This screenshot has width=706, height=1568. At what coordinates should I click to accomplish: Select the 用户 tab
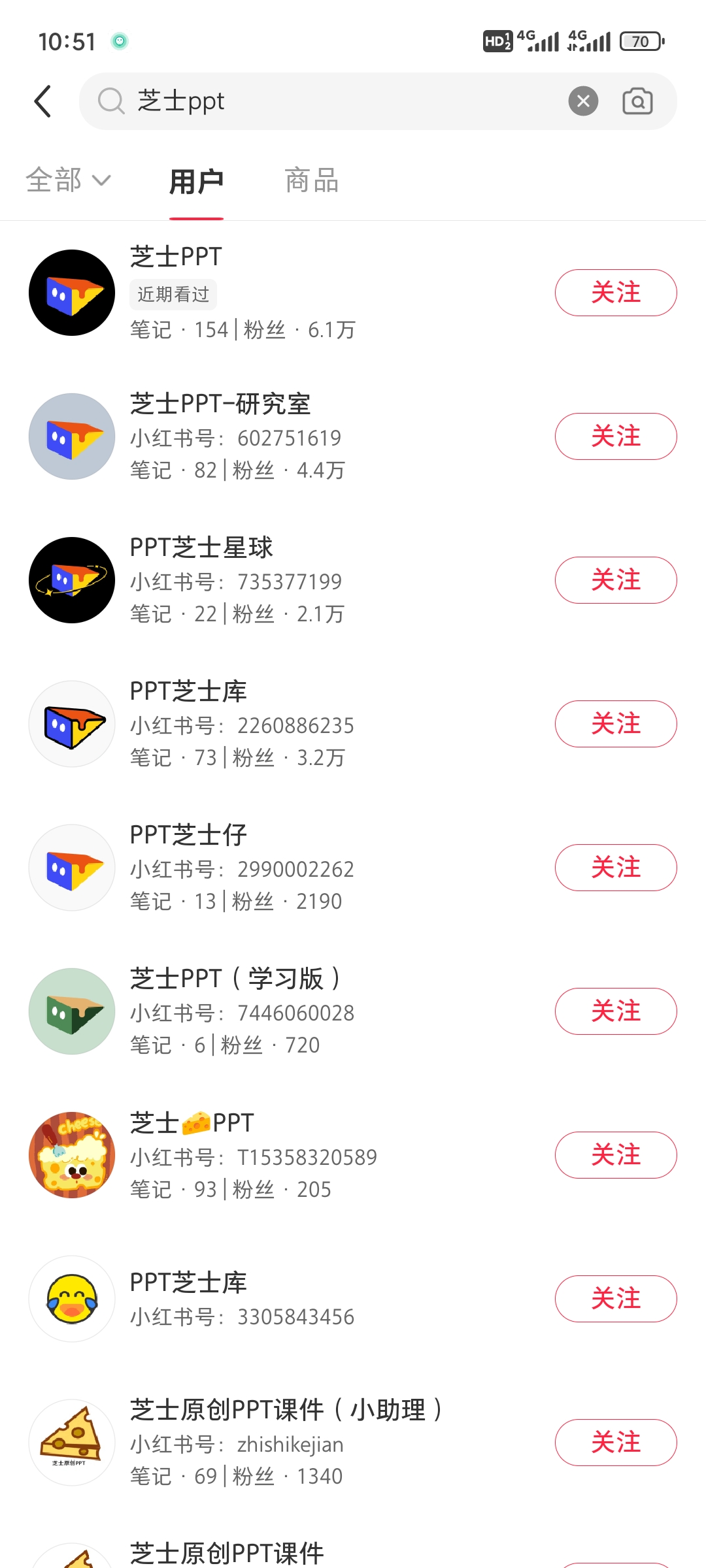(196, 180)
